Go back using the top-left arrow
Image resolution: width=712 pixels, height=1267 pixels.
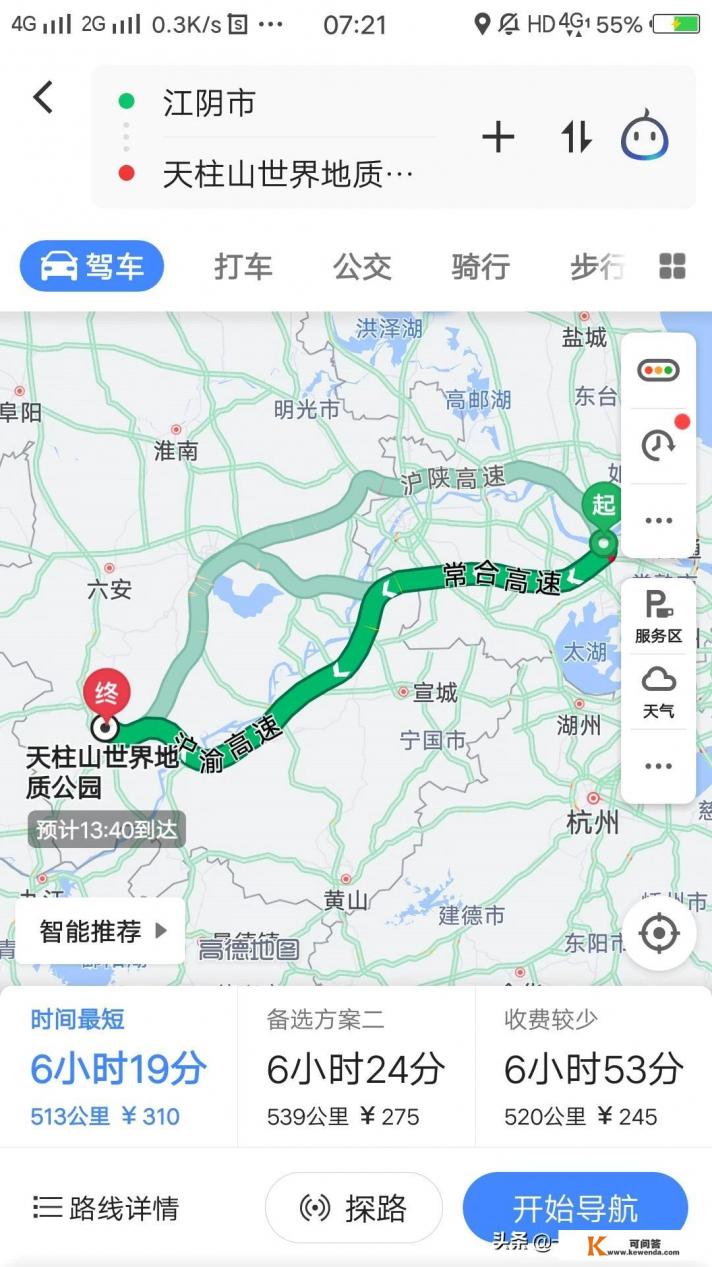42,98
